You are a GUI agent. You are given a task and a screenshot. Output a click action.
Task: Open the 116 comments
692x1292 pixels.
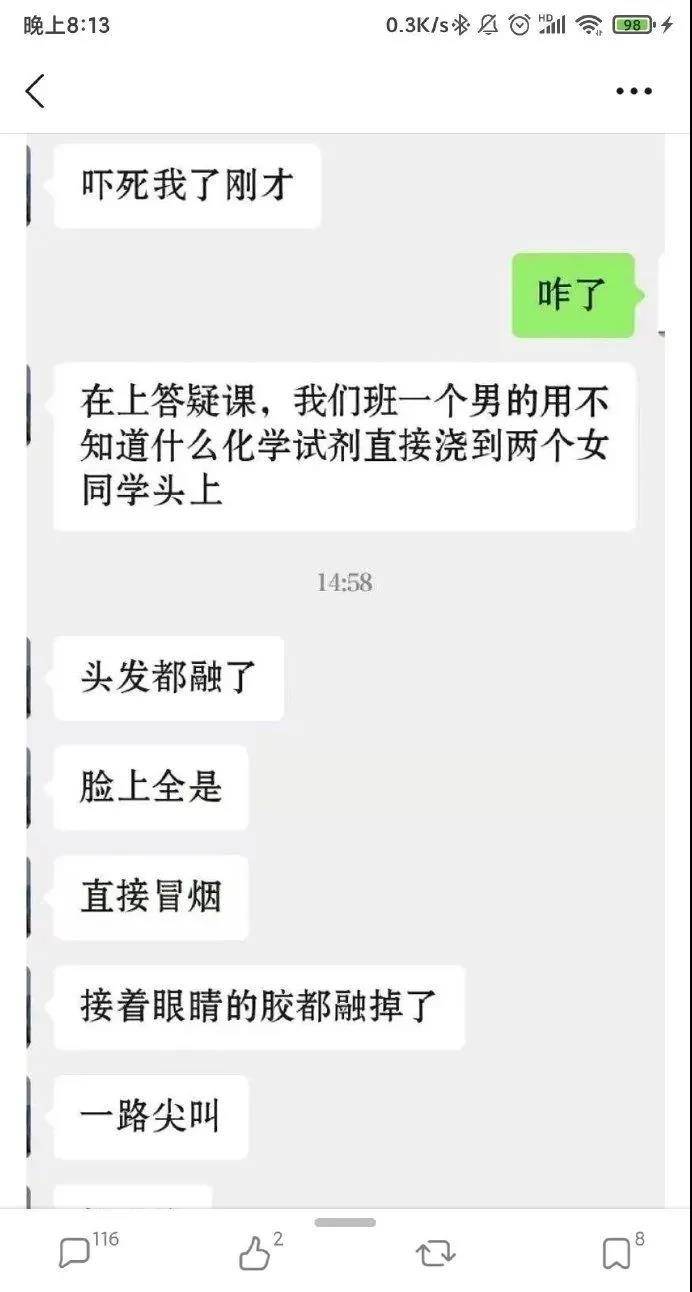pos(75,1252)
